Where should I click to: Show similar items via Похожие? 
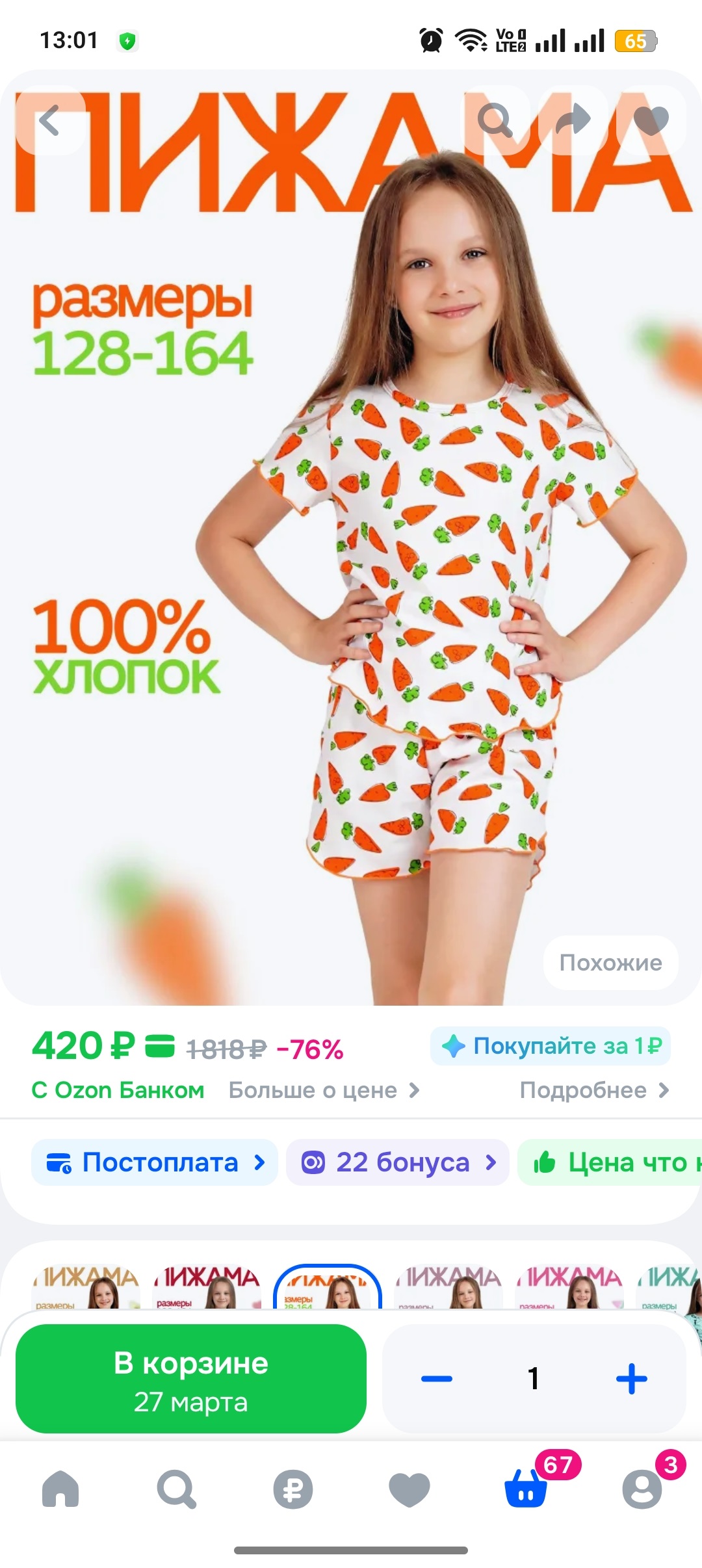pos(610,963)
